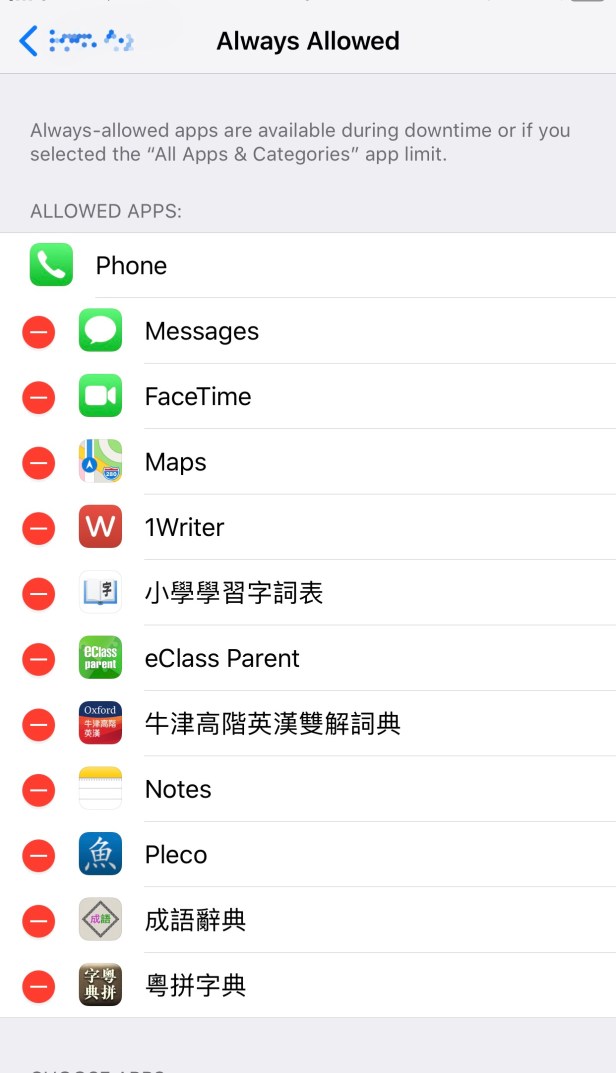Remove 小學學習字詞表 from allowed apps
616x1073 pixels.
click(x=39, y=593)
